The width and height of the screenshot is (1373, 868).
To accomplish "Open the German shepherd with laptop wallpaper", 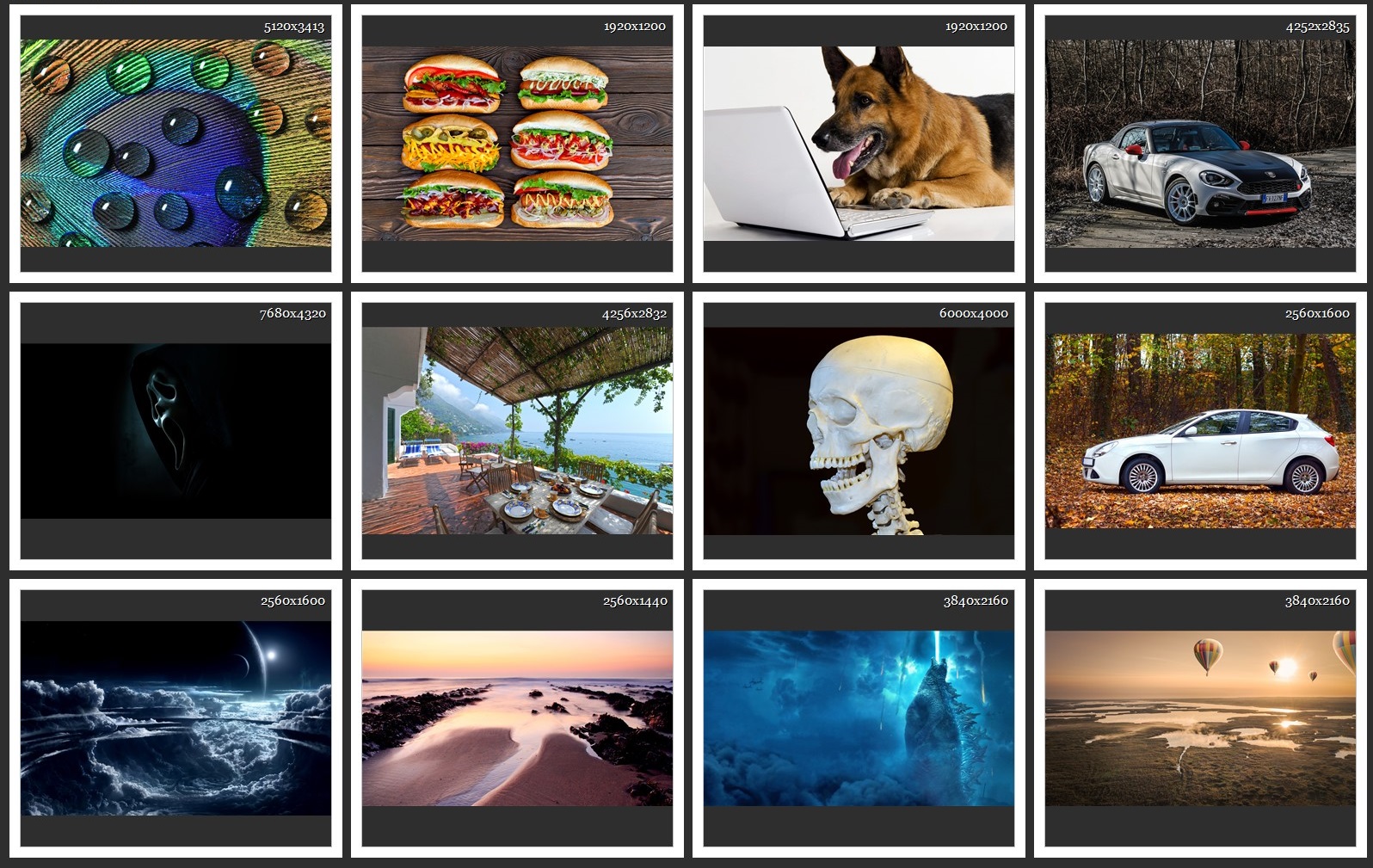I will click(859, 143).
